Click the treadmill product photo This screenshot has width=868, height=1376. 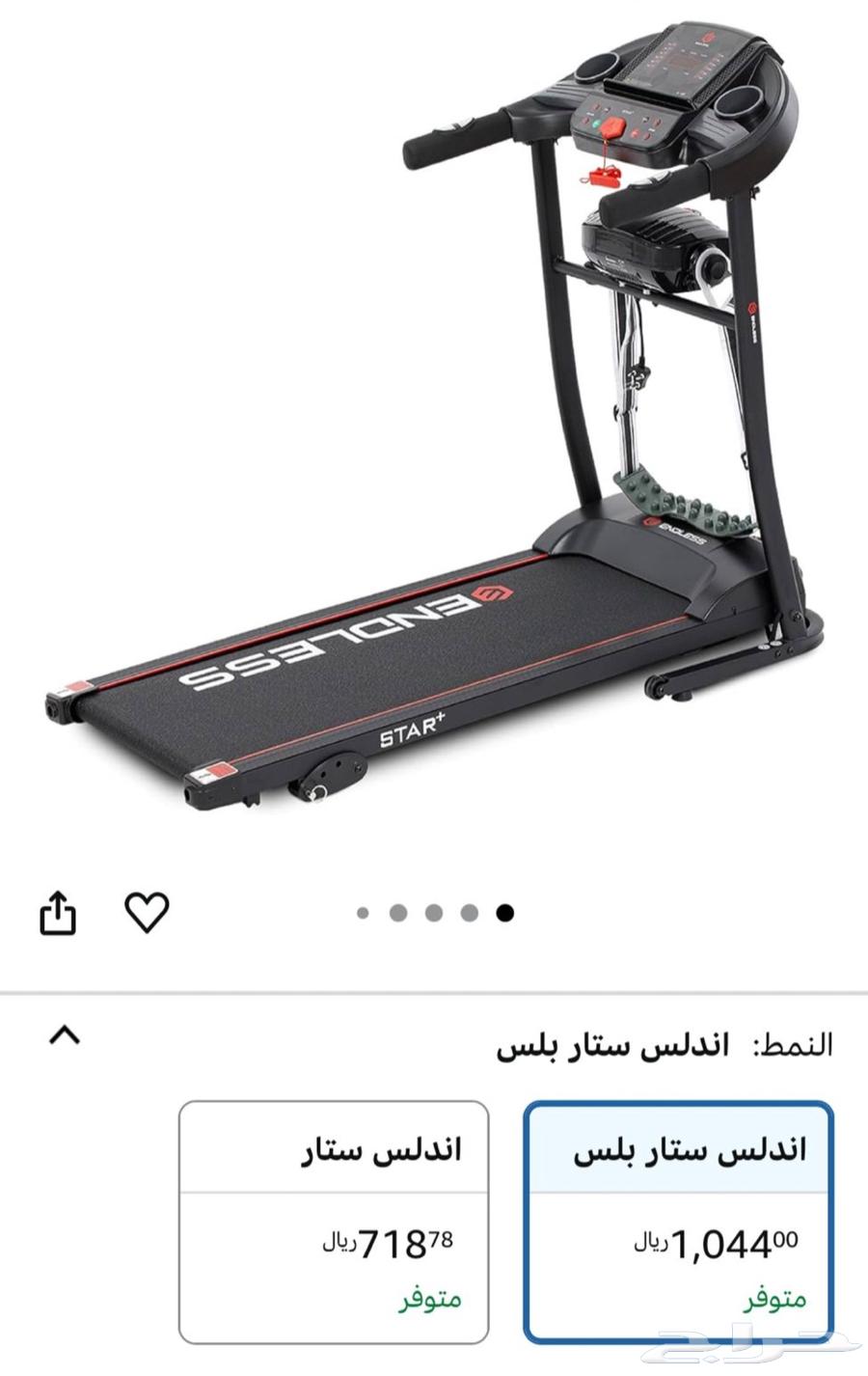coord(434,434)
